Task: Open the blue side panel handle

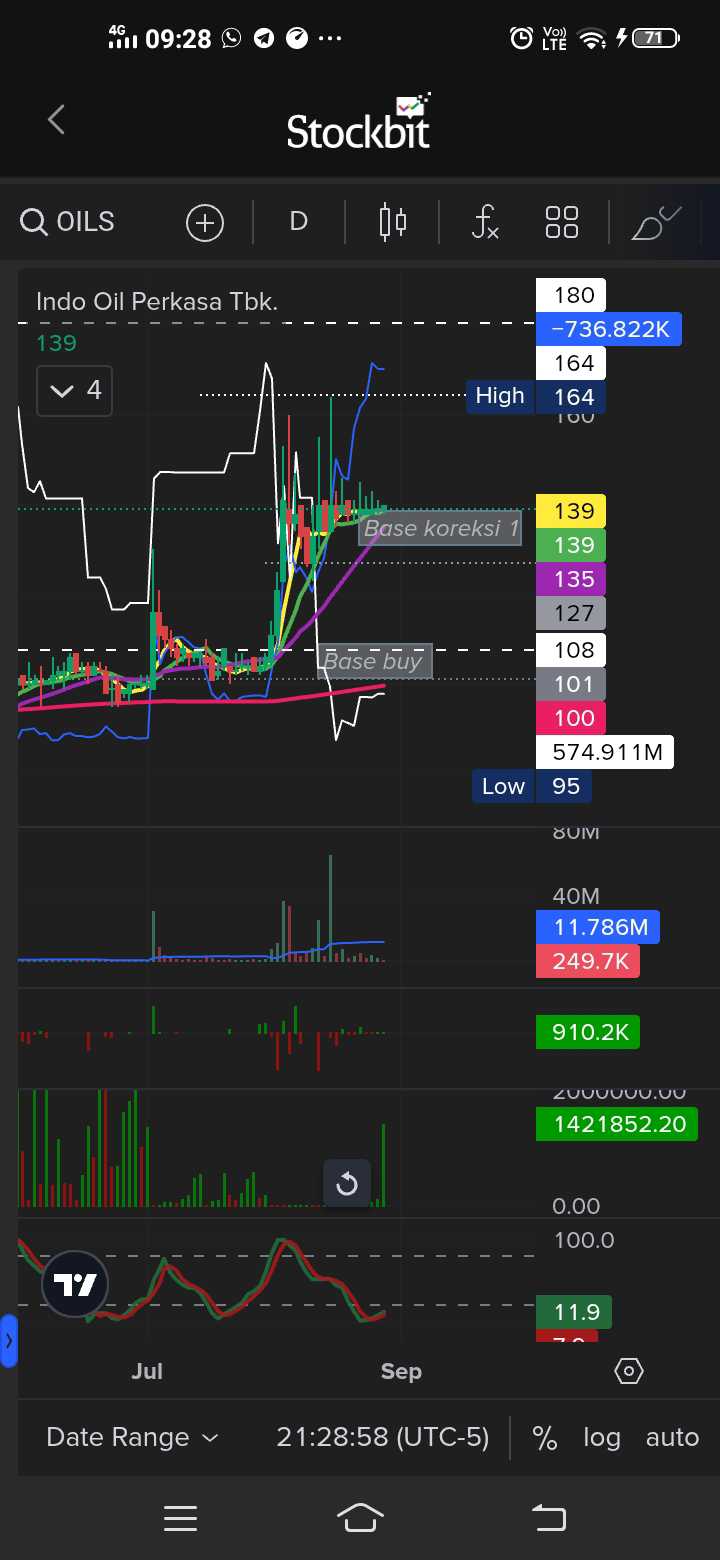Action: 9,1341
